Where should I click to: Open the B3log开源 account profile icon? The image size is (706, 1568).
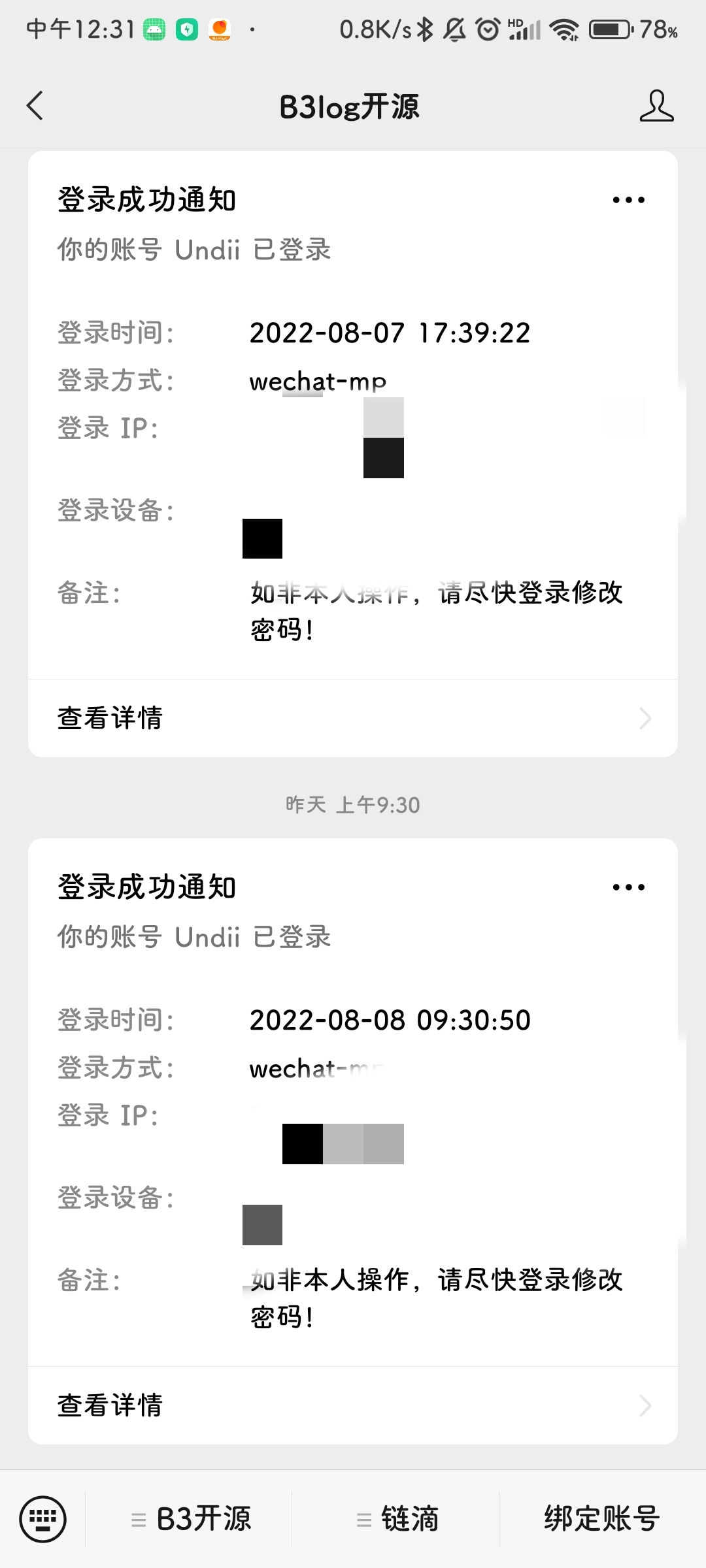pos(656,106)
